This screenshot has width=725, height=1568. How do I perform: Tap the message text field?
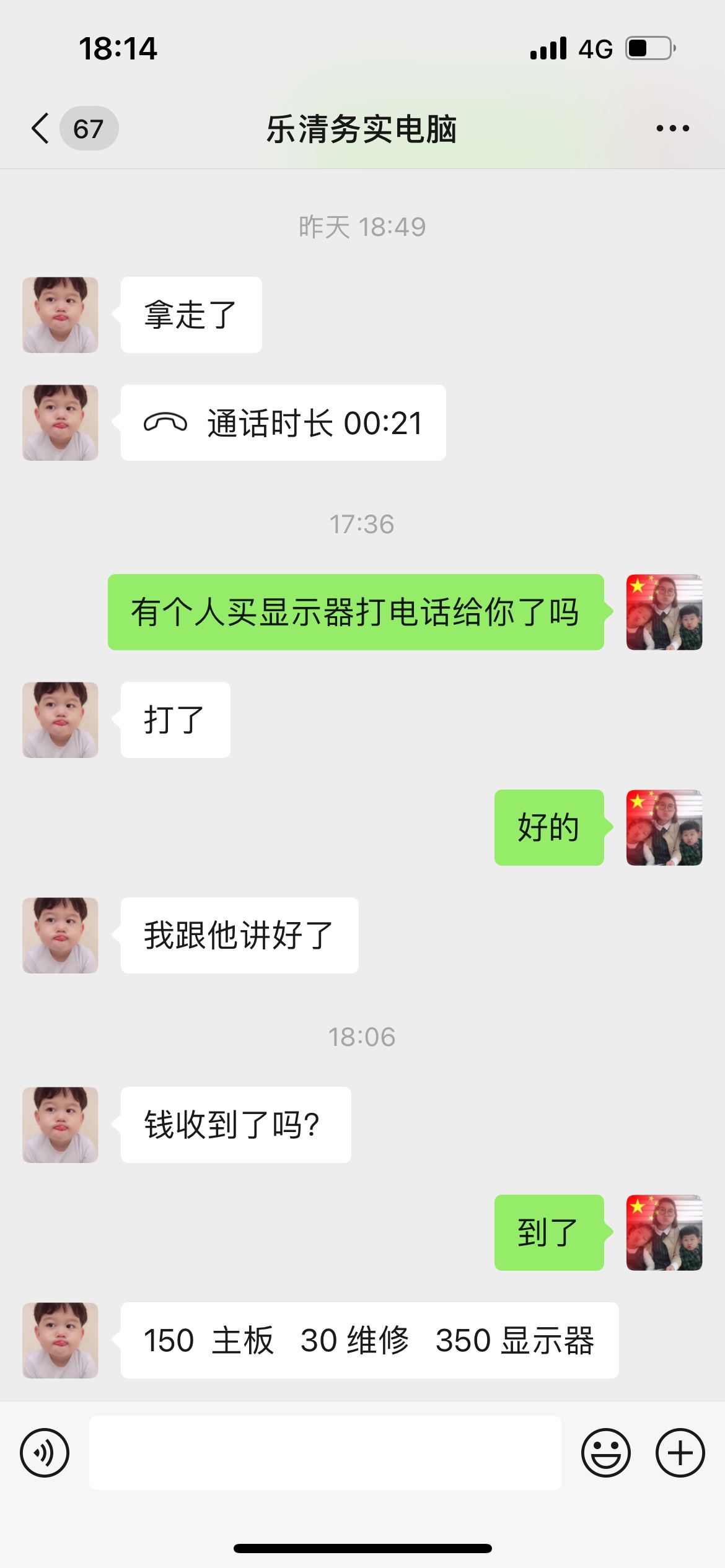pos(325,1453)
